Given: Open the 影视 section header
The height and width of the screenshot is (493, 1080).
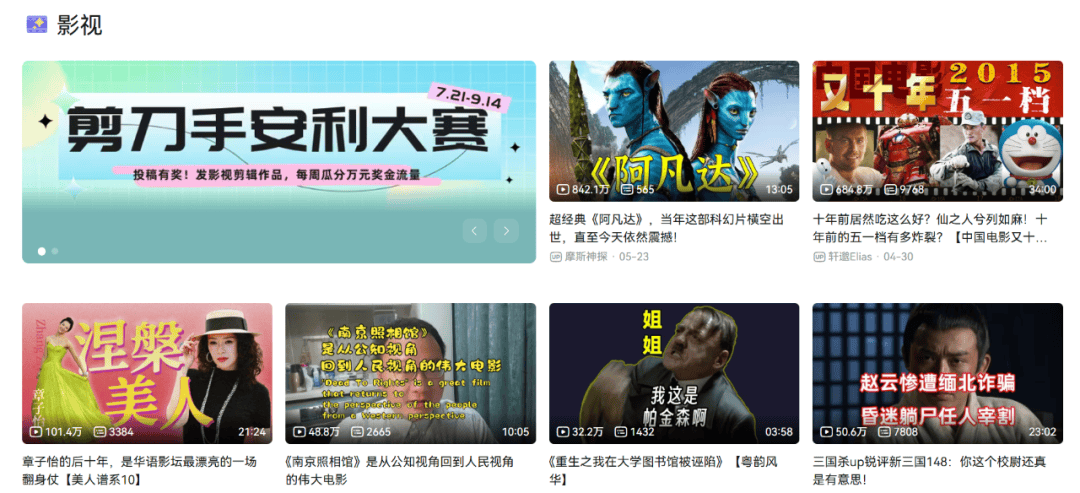Looking at the screenshot, I should pos(79,25).
